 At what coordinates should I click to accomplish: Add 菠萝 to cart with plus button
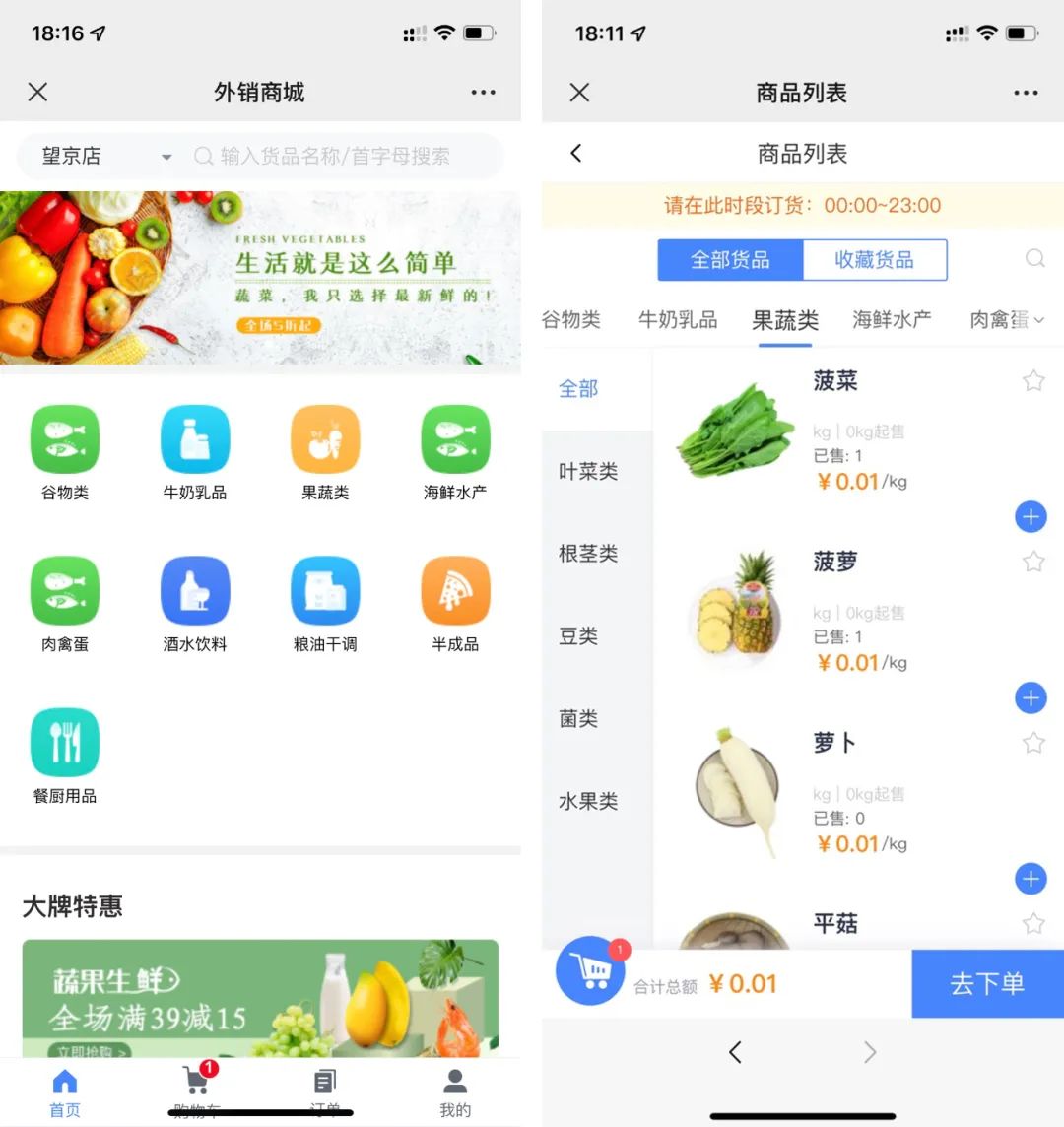tap(1031, 697)
